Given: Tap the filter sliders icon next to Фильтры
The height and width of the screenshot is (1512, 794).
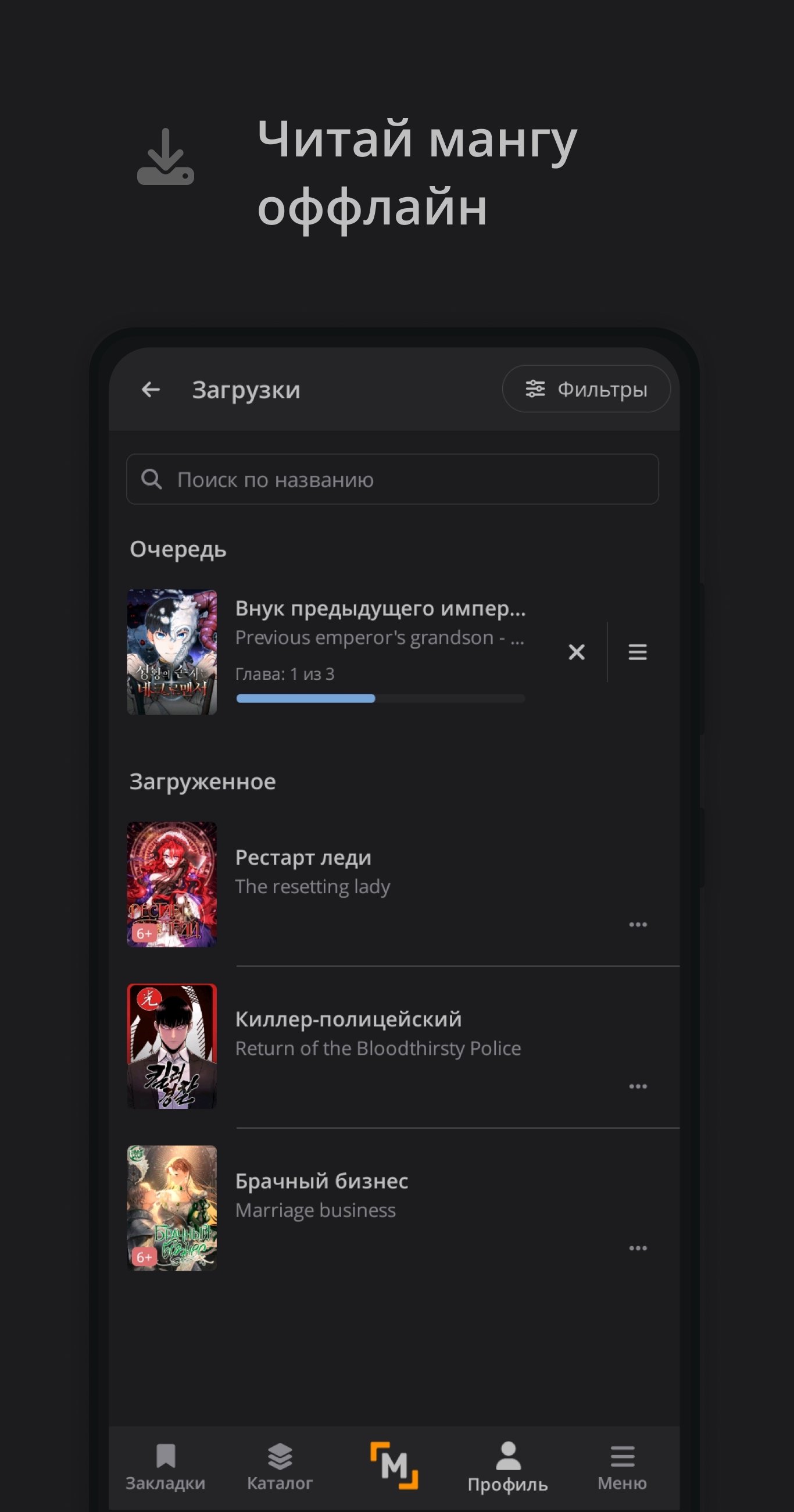Looking at the screenshot, I should 535,388.
